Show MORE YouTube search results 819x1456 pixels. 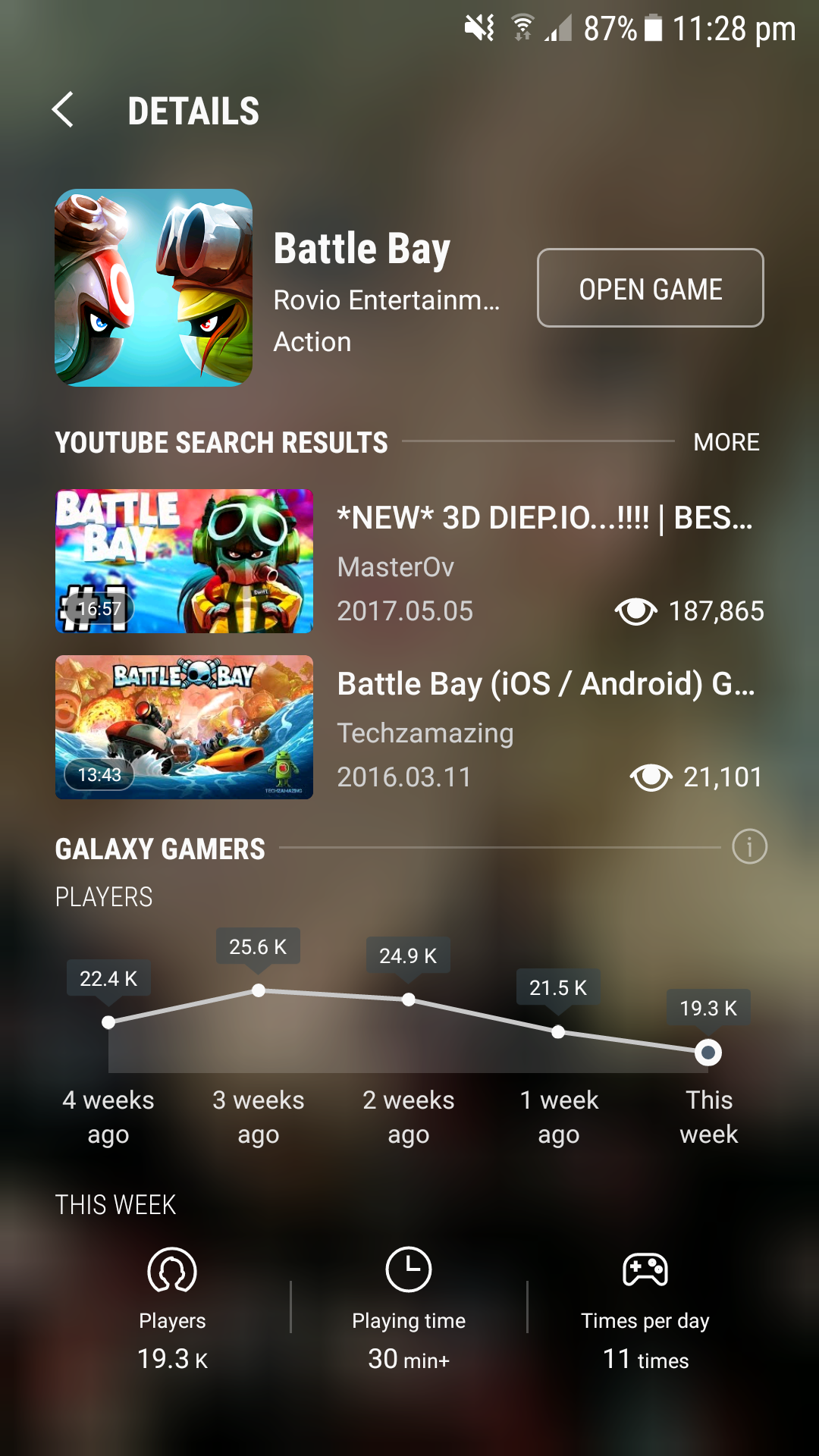pyautogui.click(x=726, y=442)
